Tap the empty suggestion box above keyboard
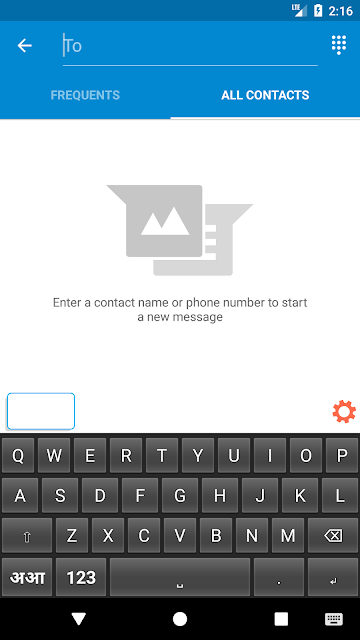360x640 pixels. tap(41, 411)
